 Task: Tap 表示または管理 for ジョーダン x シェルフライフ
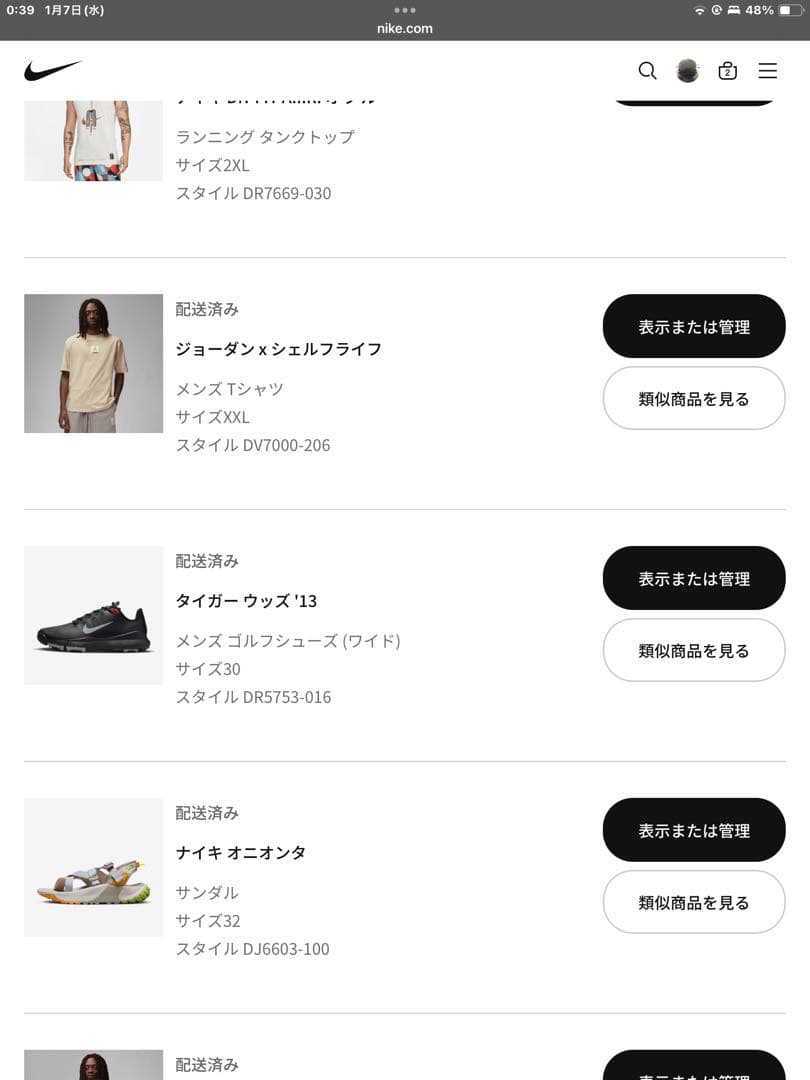pyautogui.click(x=694, y=326)
